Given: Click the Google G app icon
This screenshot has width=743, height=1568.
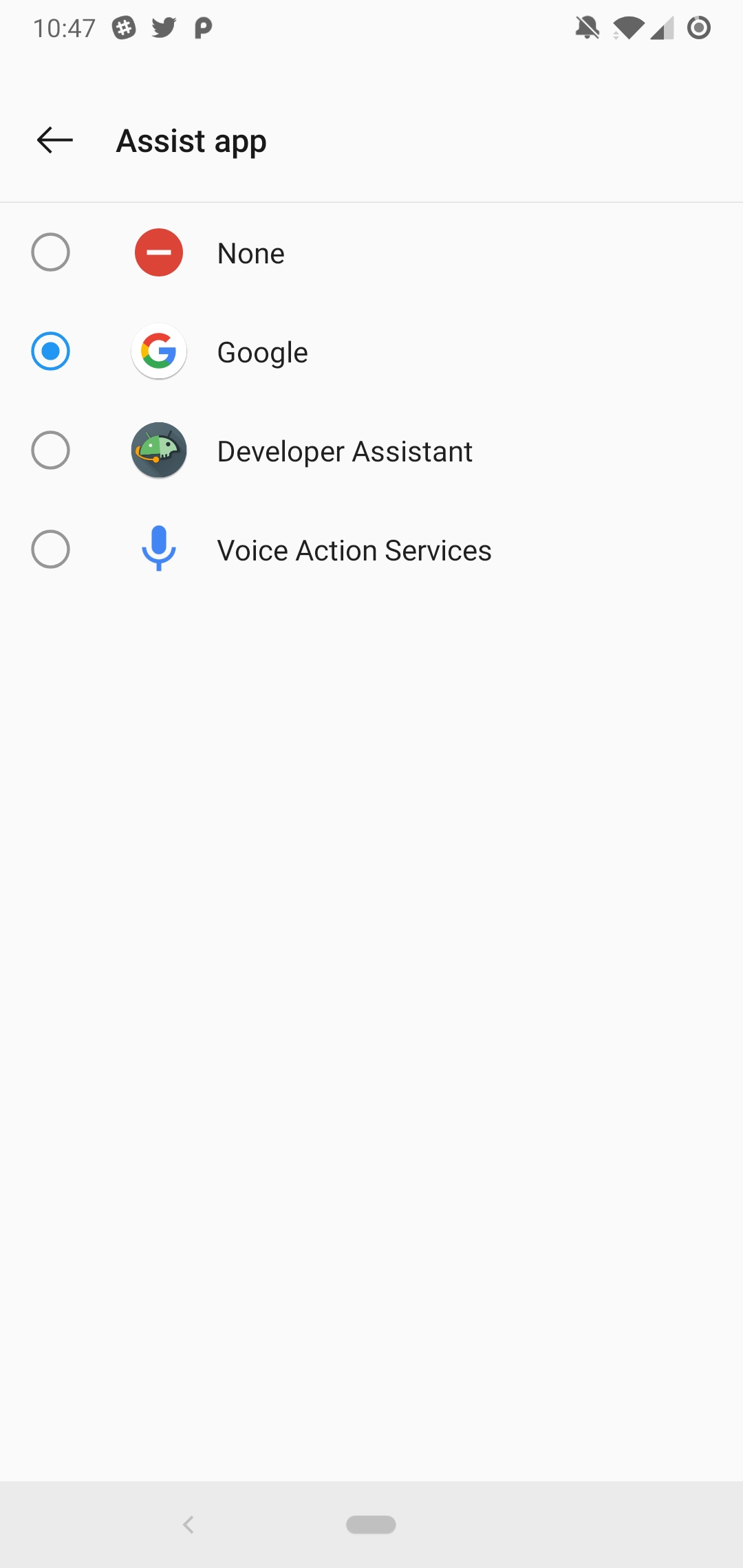Looking at the screenshot, I should [x=158, y=351].
